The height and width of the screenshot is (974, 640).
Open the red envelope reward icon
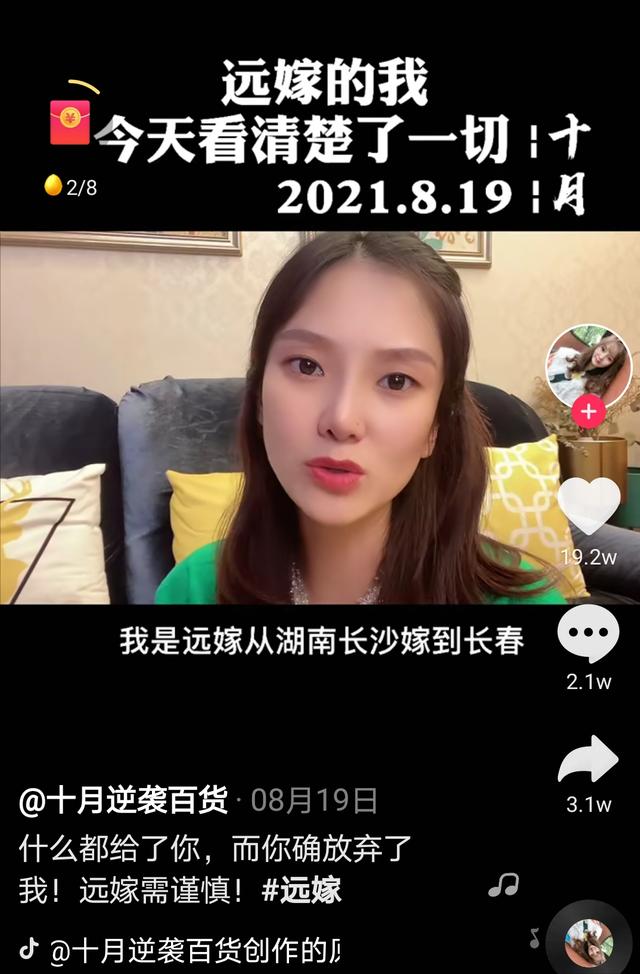pyautogui.click(x=70, y=120)
